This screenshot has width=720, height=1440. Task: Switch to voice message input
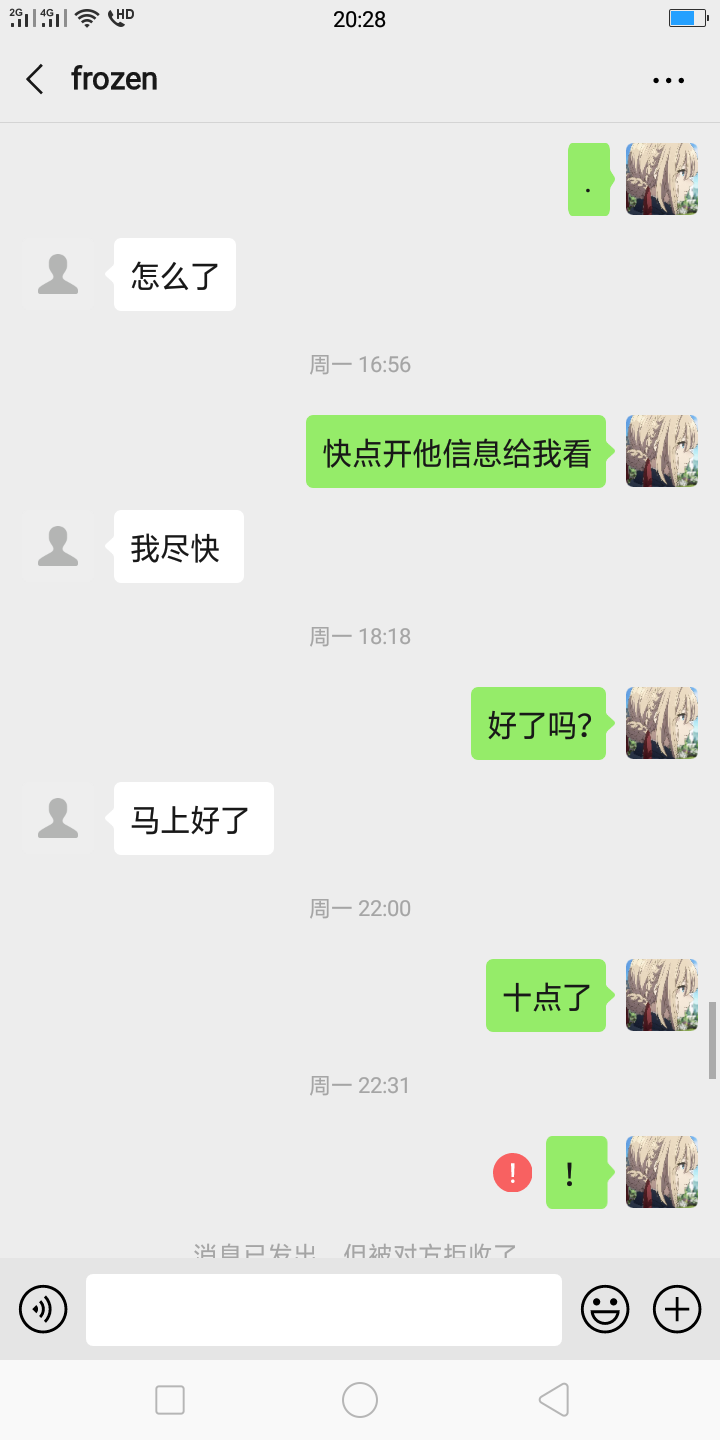(43, 1309)
